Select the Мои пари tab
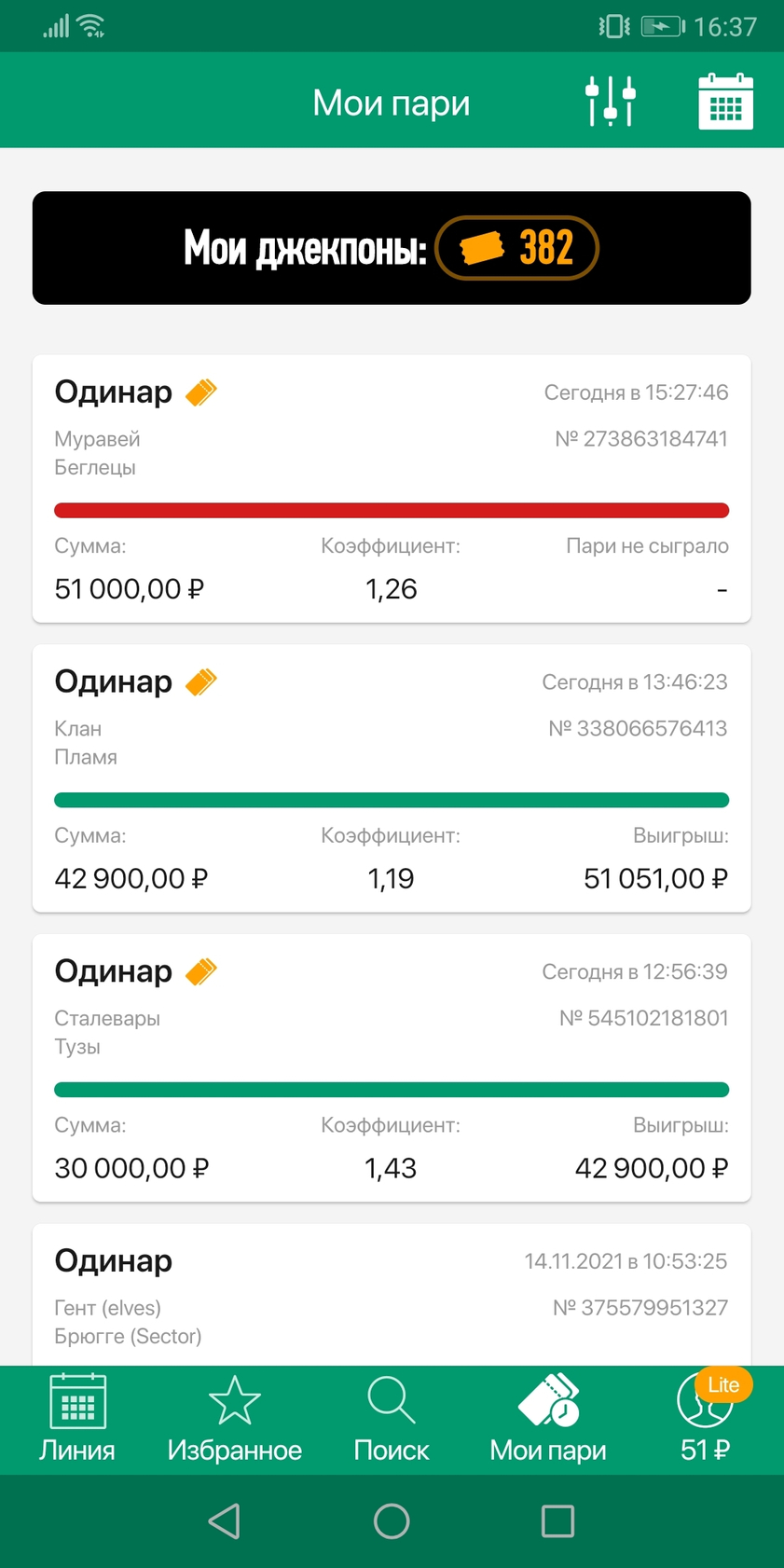 click(x=548, y=1420)
